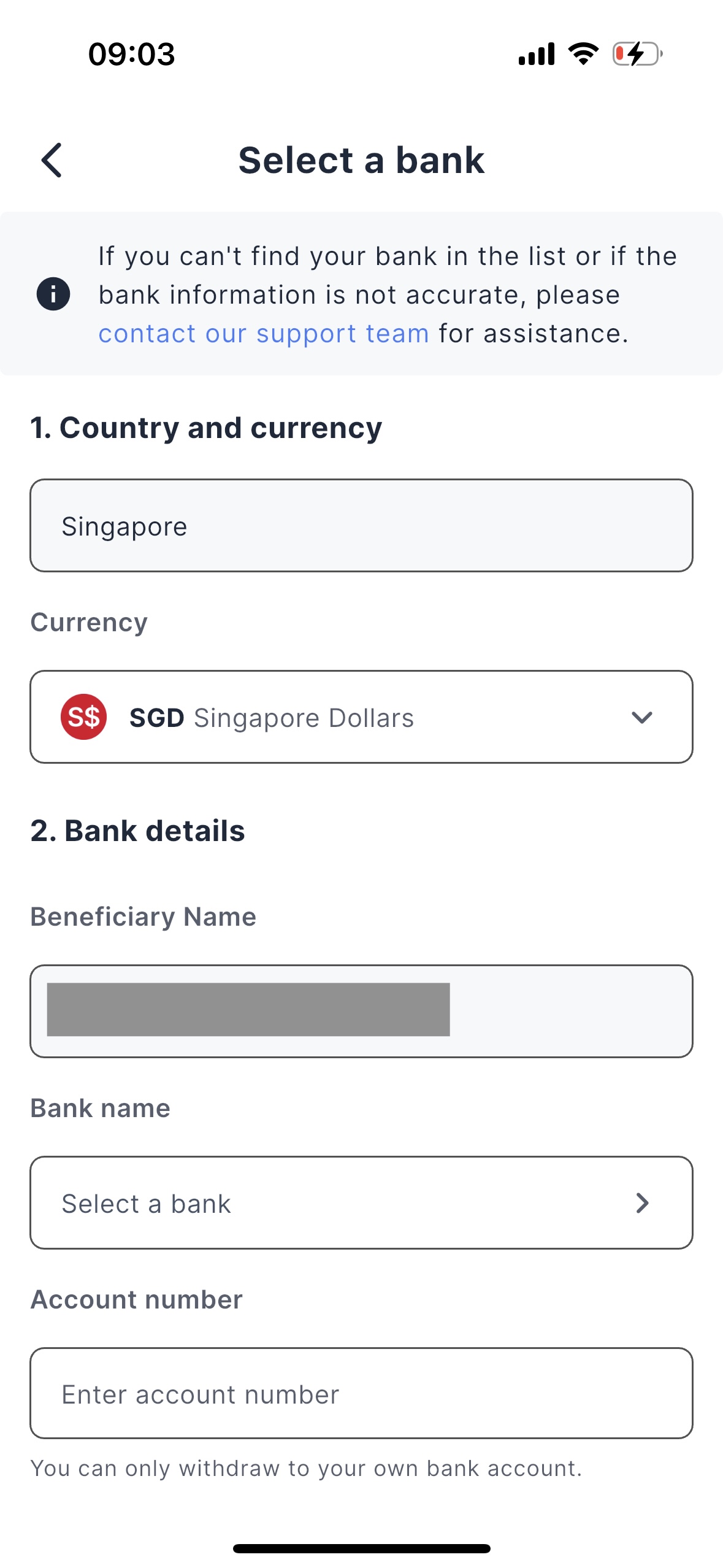Tap the Singapore country field

pos(361,526)
